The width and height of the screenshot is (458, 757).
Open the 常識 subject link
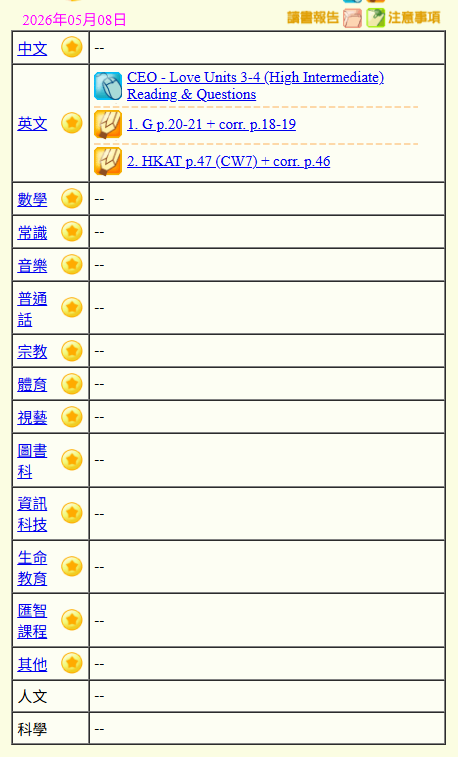pos(32,233)
